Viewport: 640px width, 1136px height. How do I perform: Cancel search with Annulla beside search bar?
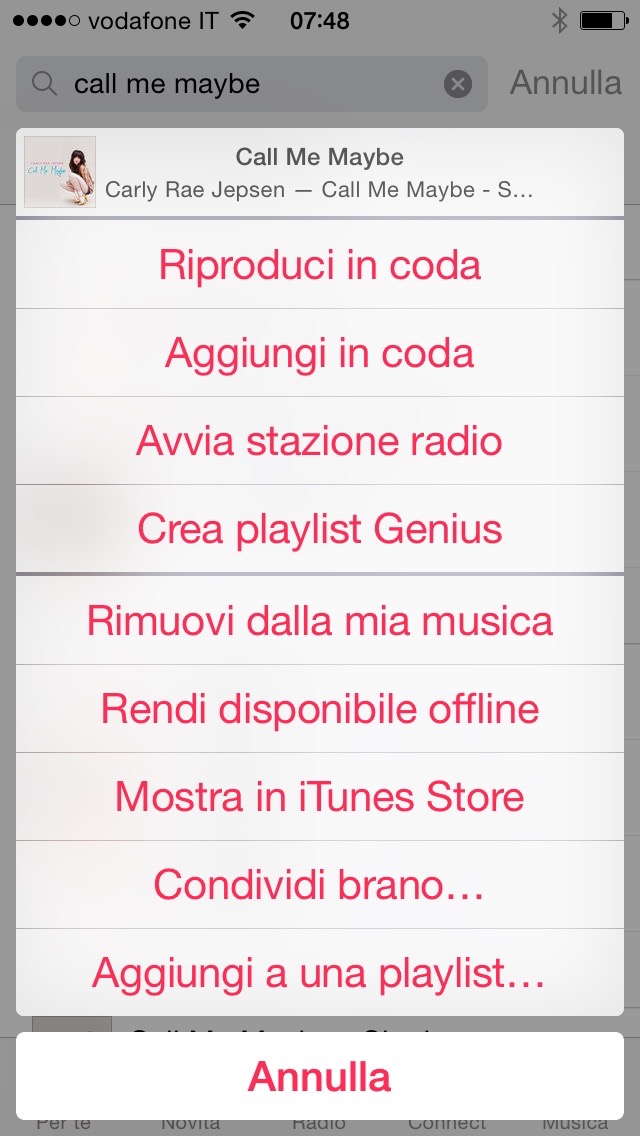pos(566,83)
